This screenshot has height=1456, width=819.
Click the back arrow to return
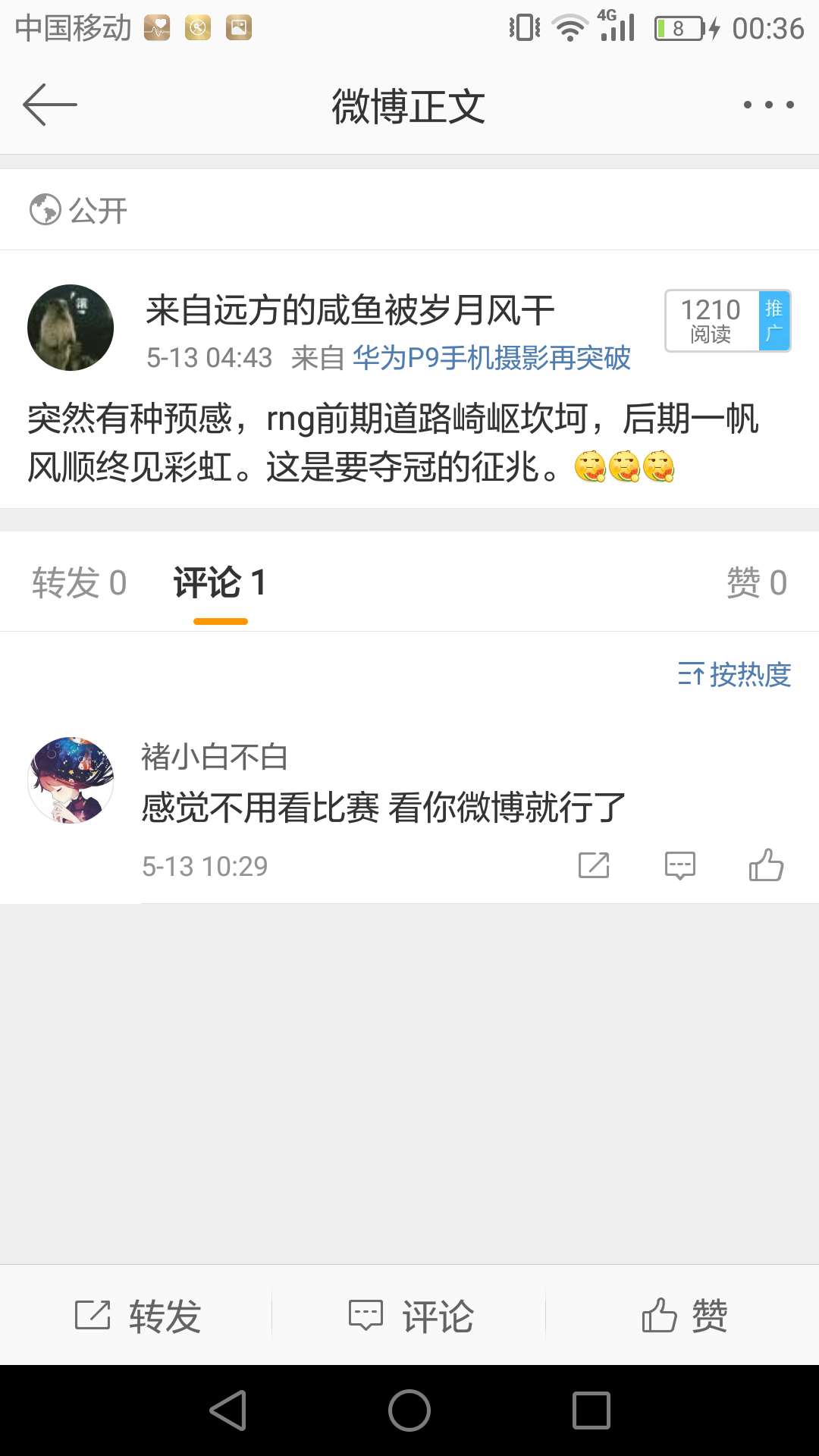pyautogui.click(x=48, y=105)
